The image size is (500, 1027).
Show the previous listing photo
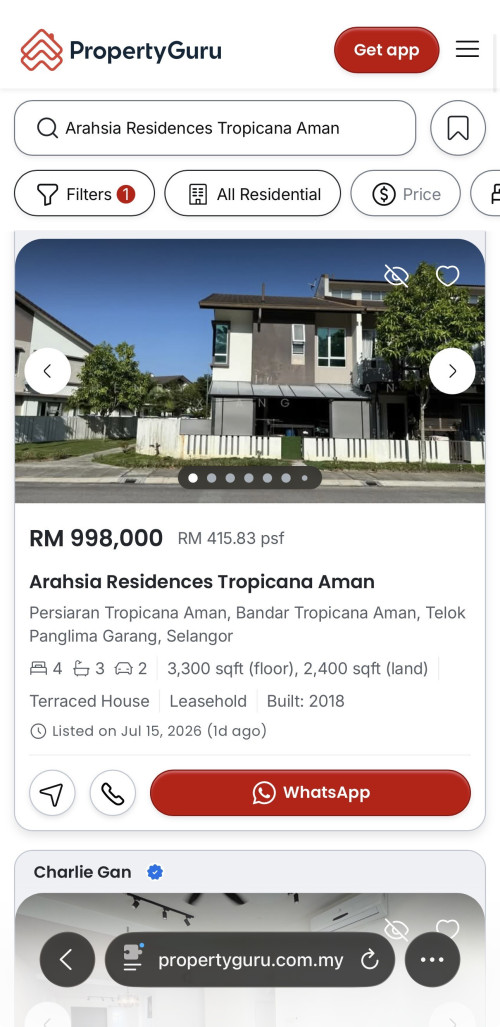click(x=48, y=371)
